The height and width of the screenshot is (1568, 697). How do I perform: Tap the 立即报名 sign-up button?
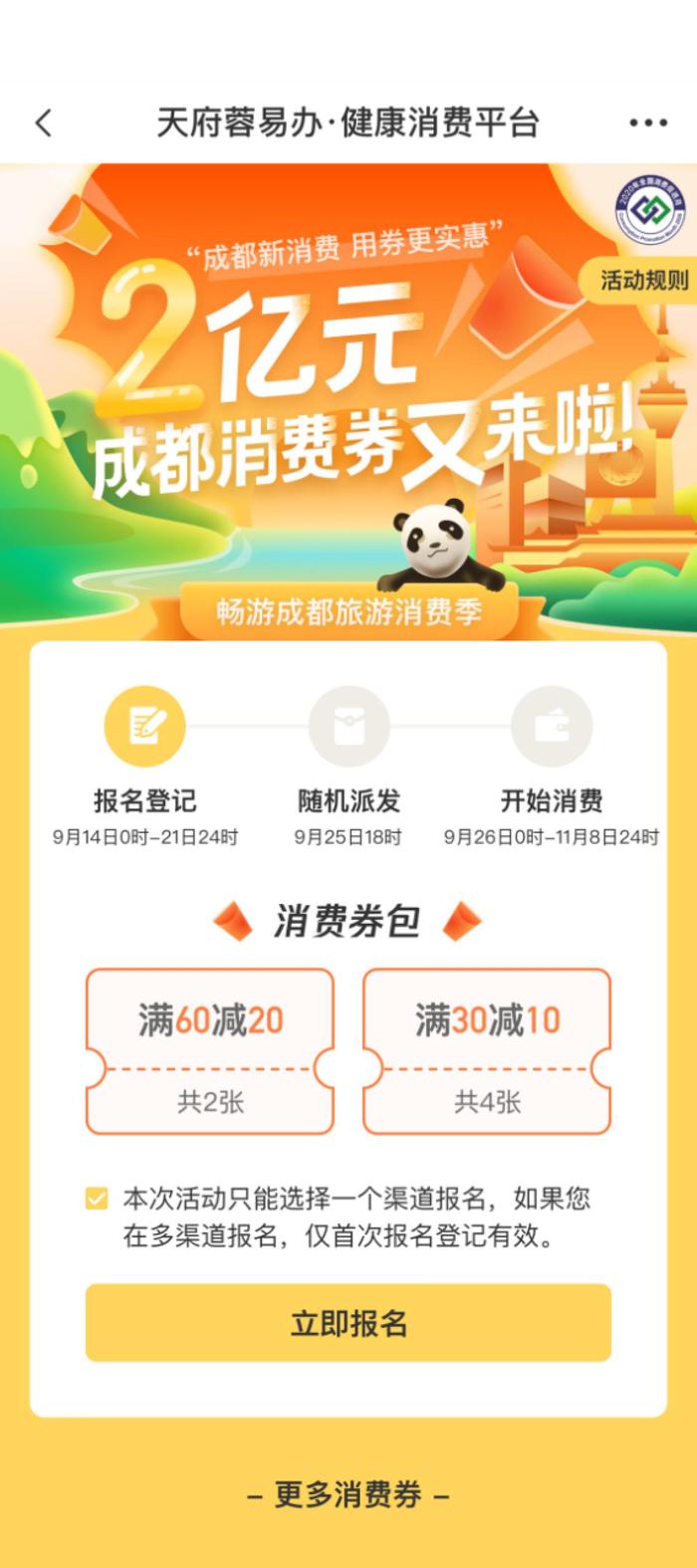[348, 1323]
